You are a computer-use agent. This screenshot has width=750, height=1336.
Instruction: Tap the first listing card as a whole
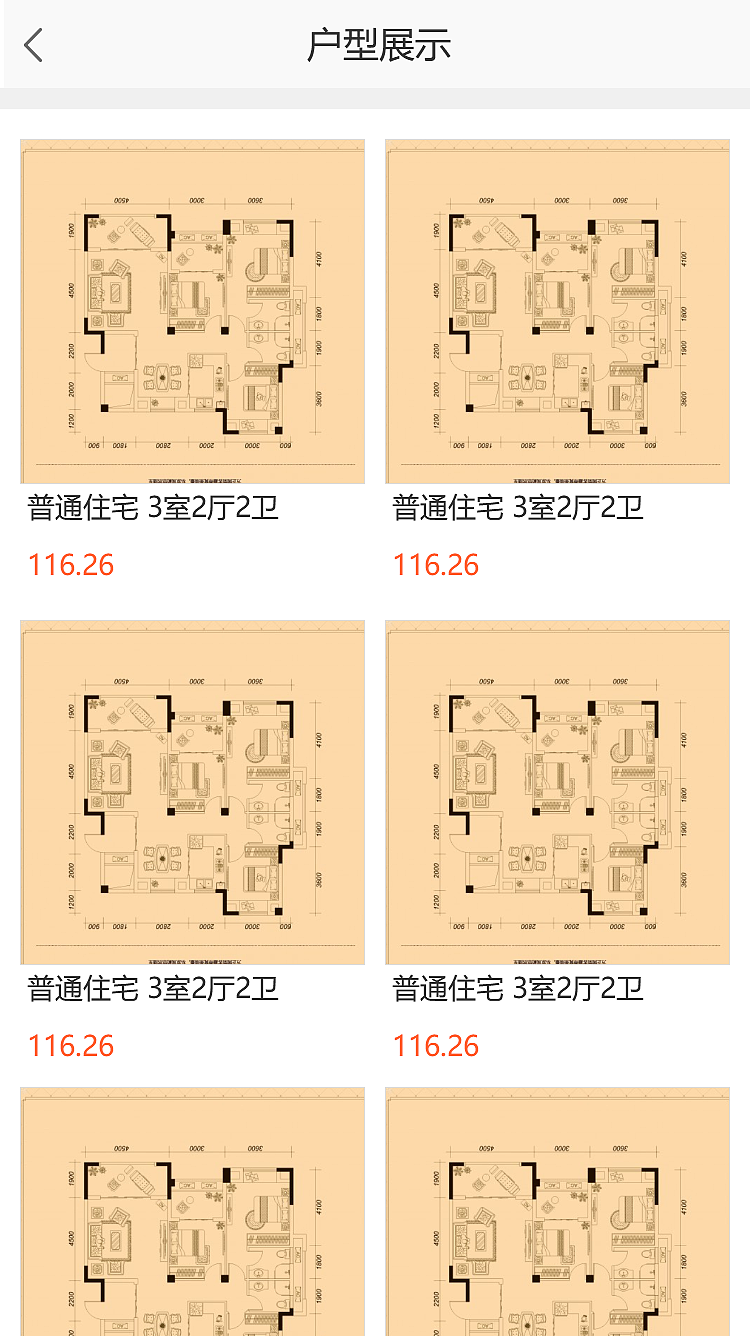click(192, 360)
